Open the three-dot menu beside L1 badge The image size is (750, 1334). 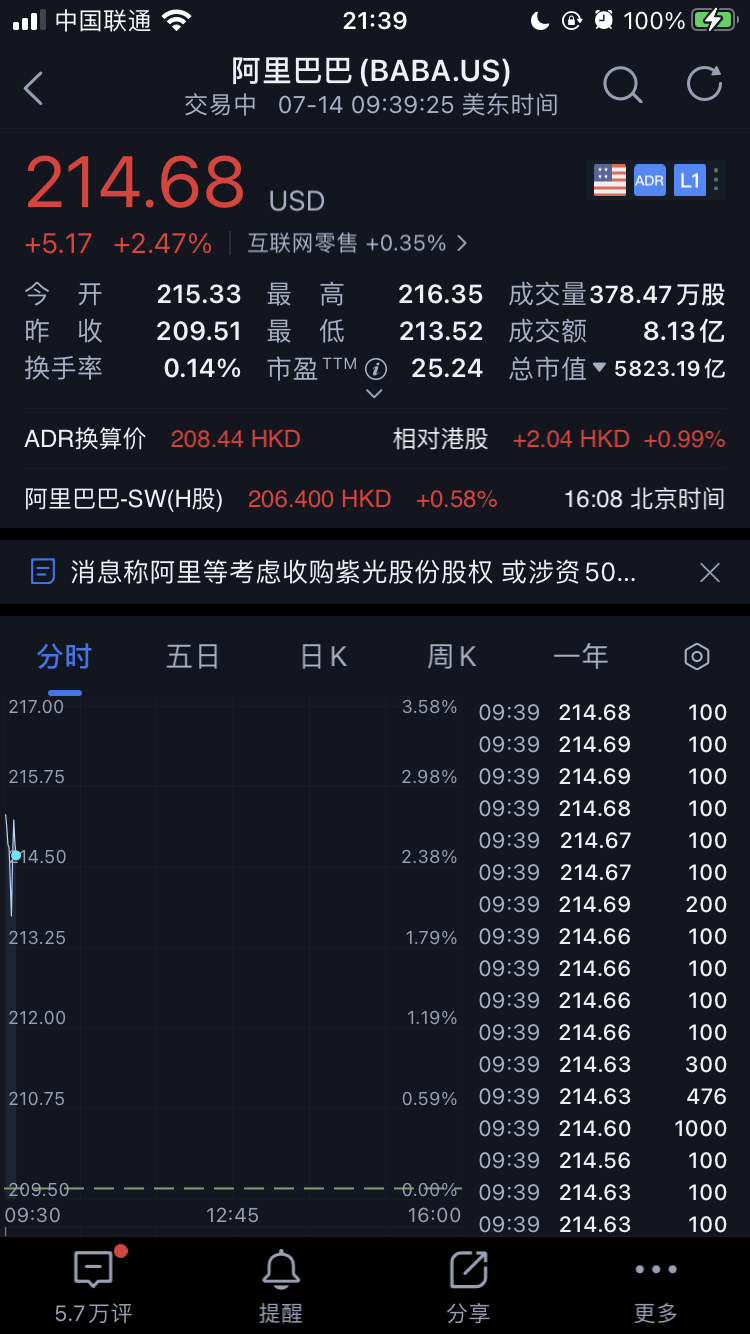coord(716,181)
